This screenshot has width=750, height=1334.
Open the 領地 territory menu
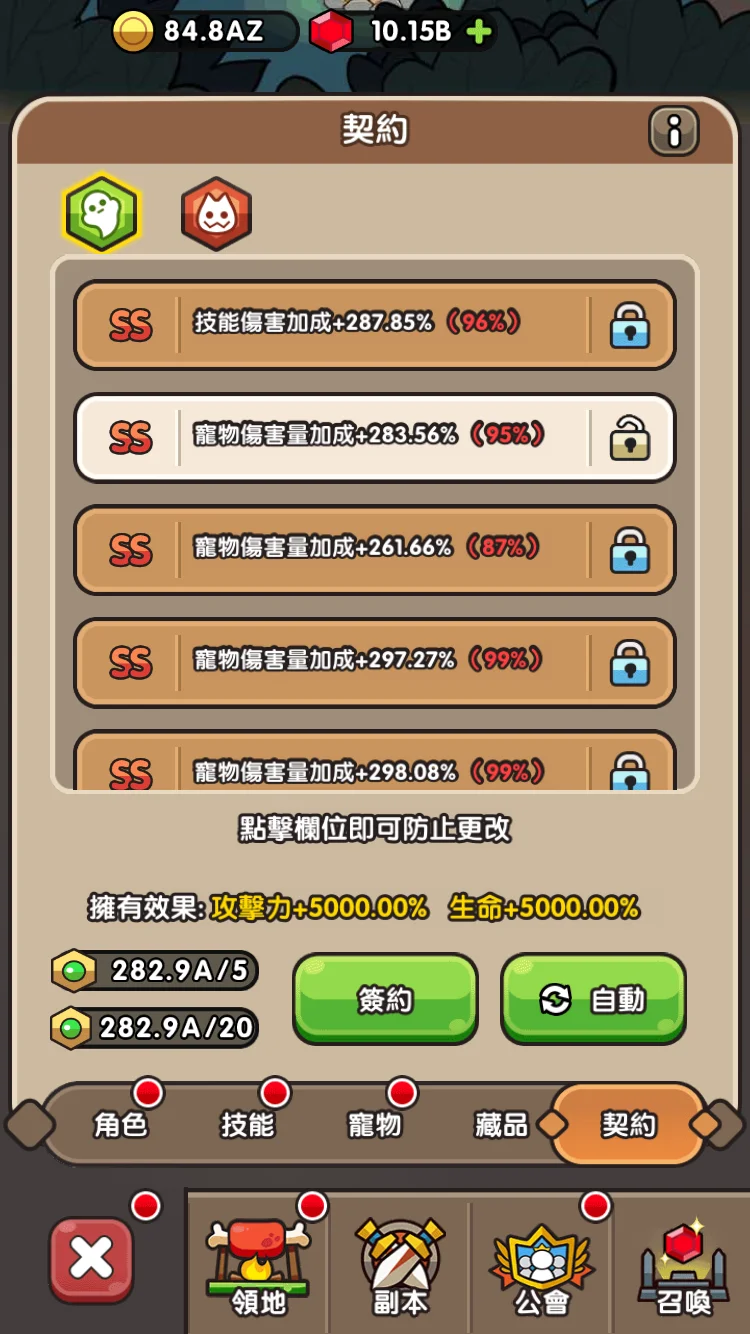pos(258,1265)
